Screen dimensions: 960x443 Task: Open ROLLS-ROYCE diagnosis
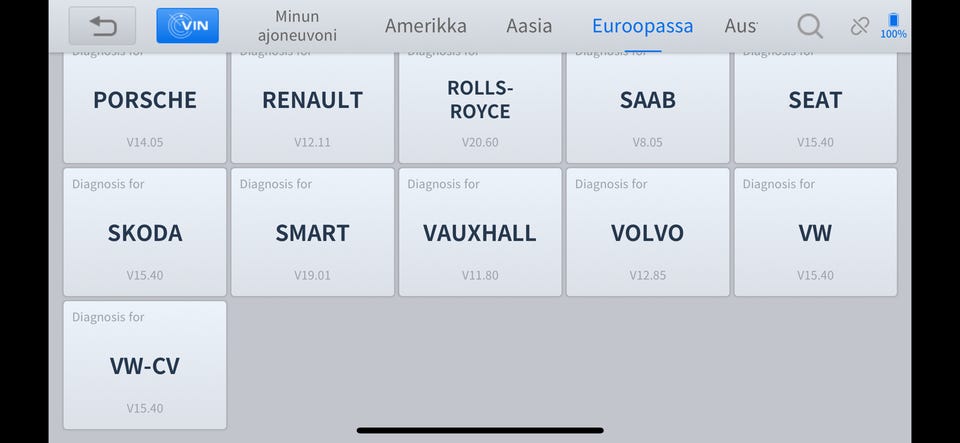(480, 104)
